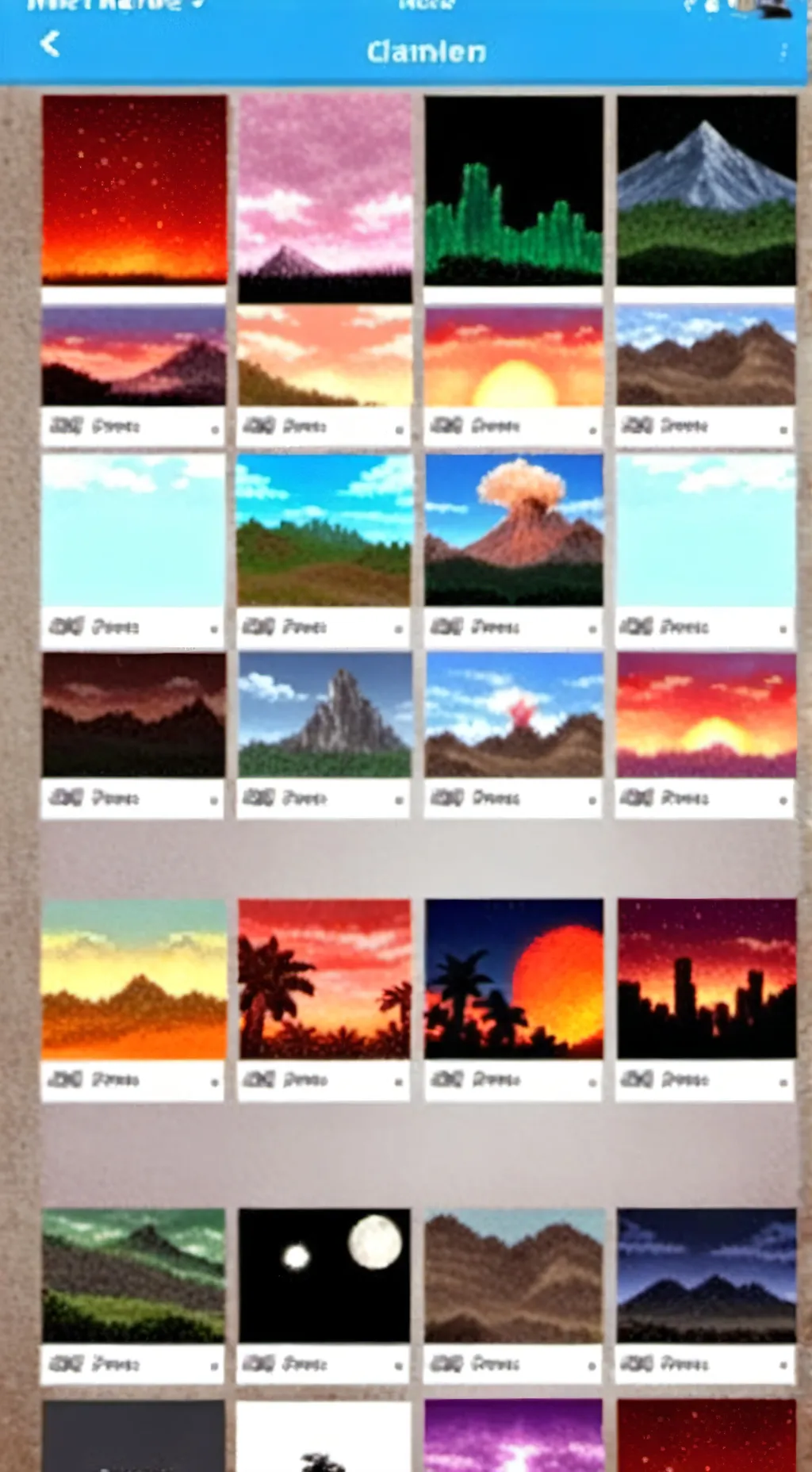Screen dimensions: 812x1472
Task: Open the dark blue night mountains tile
Action: point(707,1275)
